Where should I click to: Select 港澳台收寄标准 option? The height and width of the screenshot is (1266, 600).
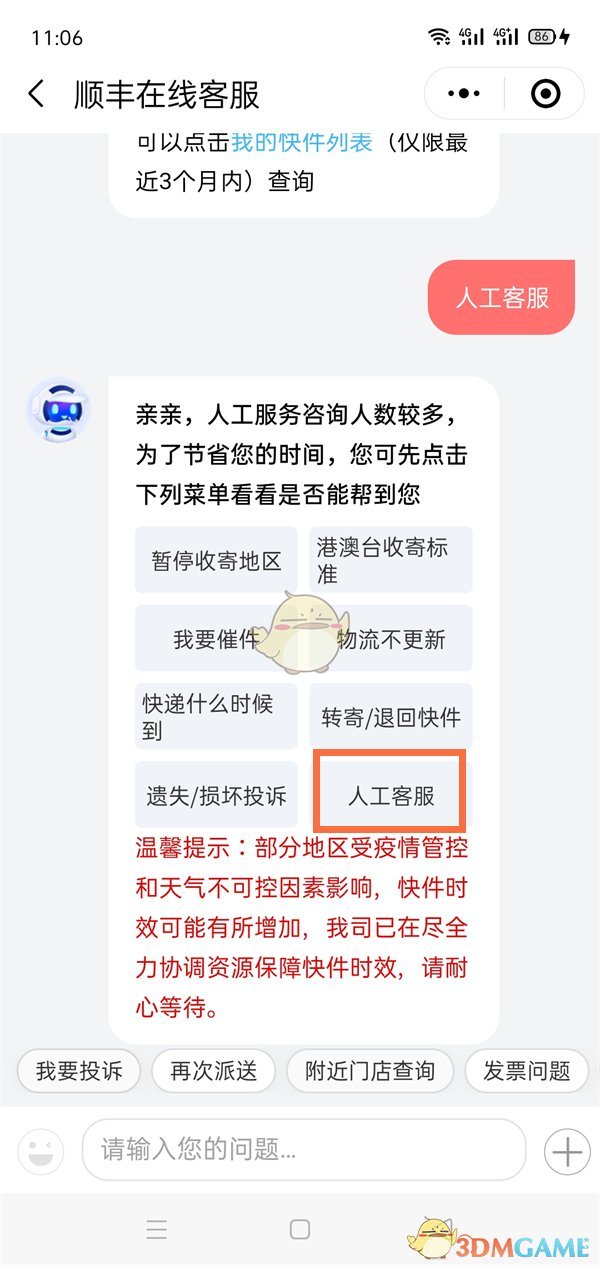pos(390,560)
